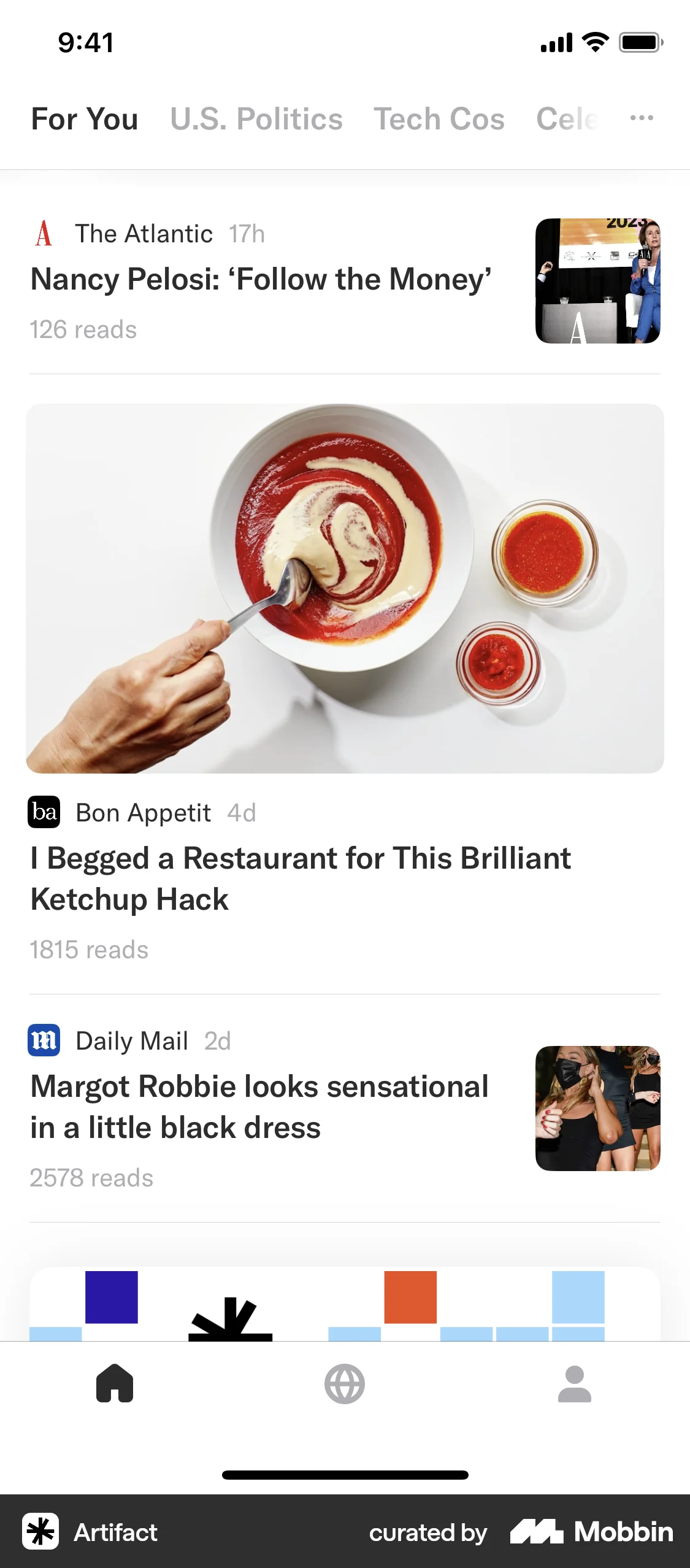Click the Bon Appetit publisher logo
The image size is (690, 1568).
tap(45, 812)
